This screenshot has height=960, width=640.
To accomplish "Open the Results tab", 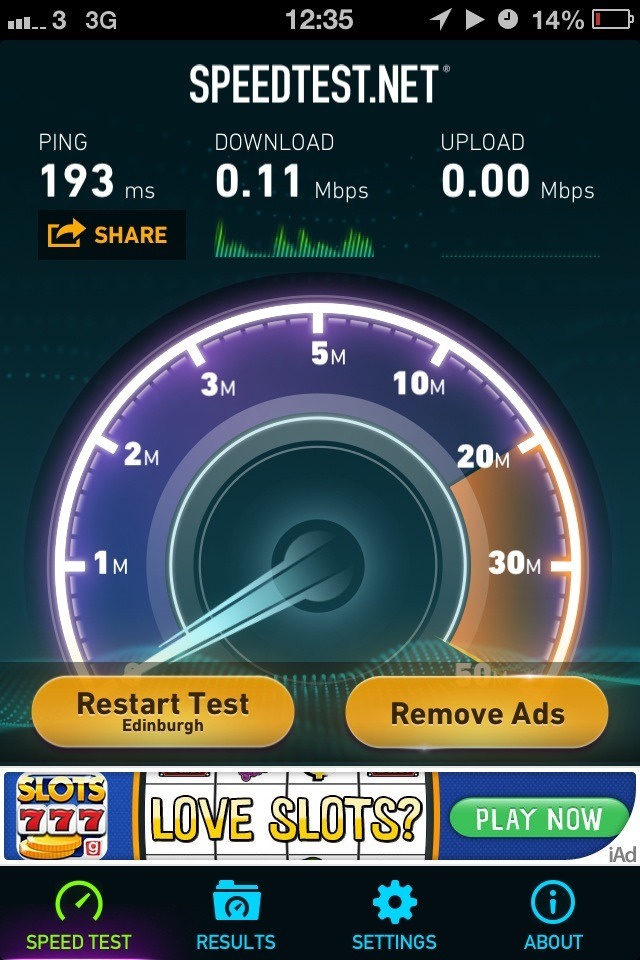I will click(x=236, y=916).
